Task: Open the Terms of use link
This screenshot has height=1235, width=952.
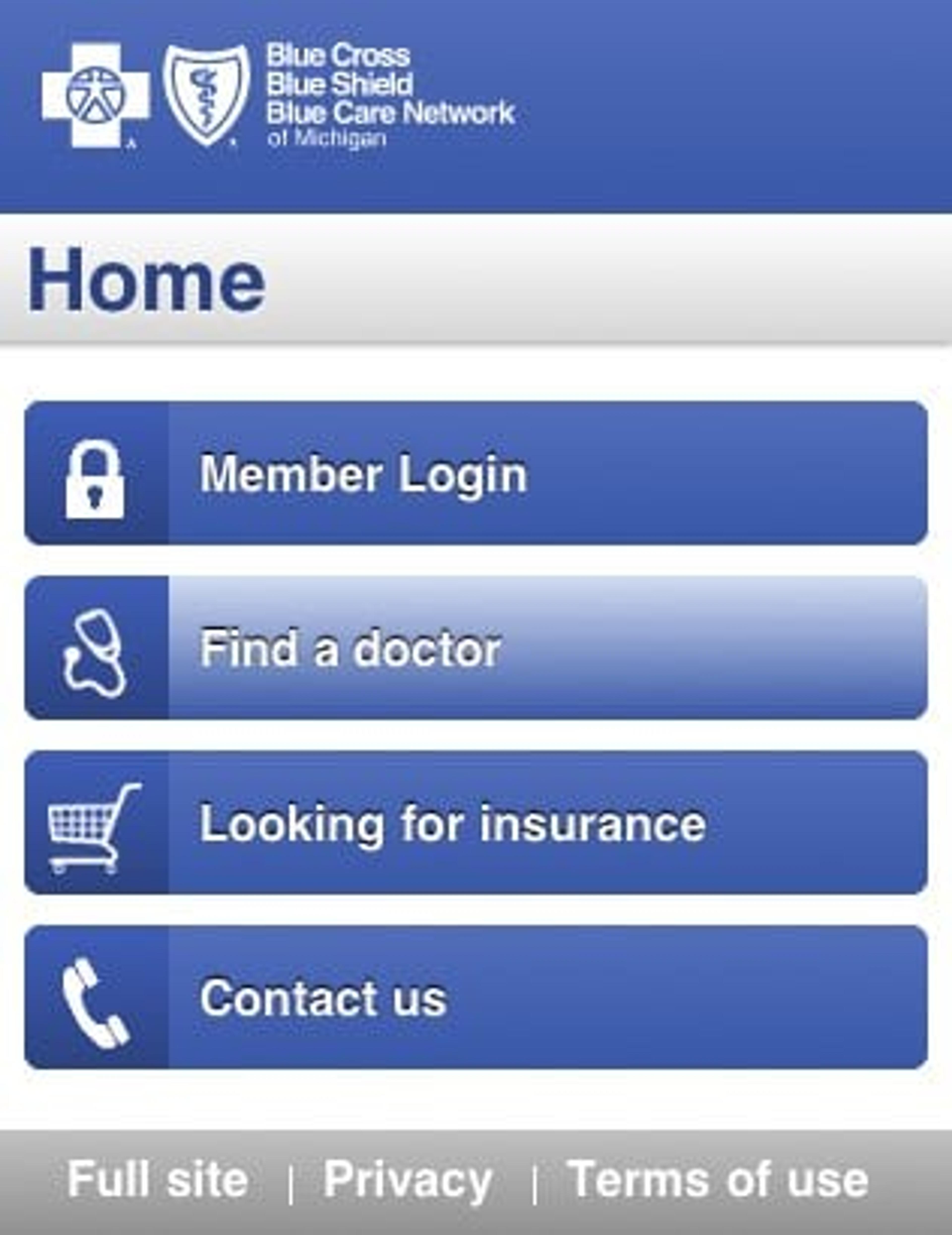Action: [718, 1179]
